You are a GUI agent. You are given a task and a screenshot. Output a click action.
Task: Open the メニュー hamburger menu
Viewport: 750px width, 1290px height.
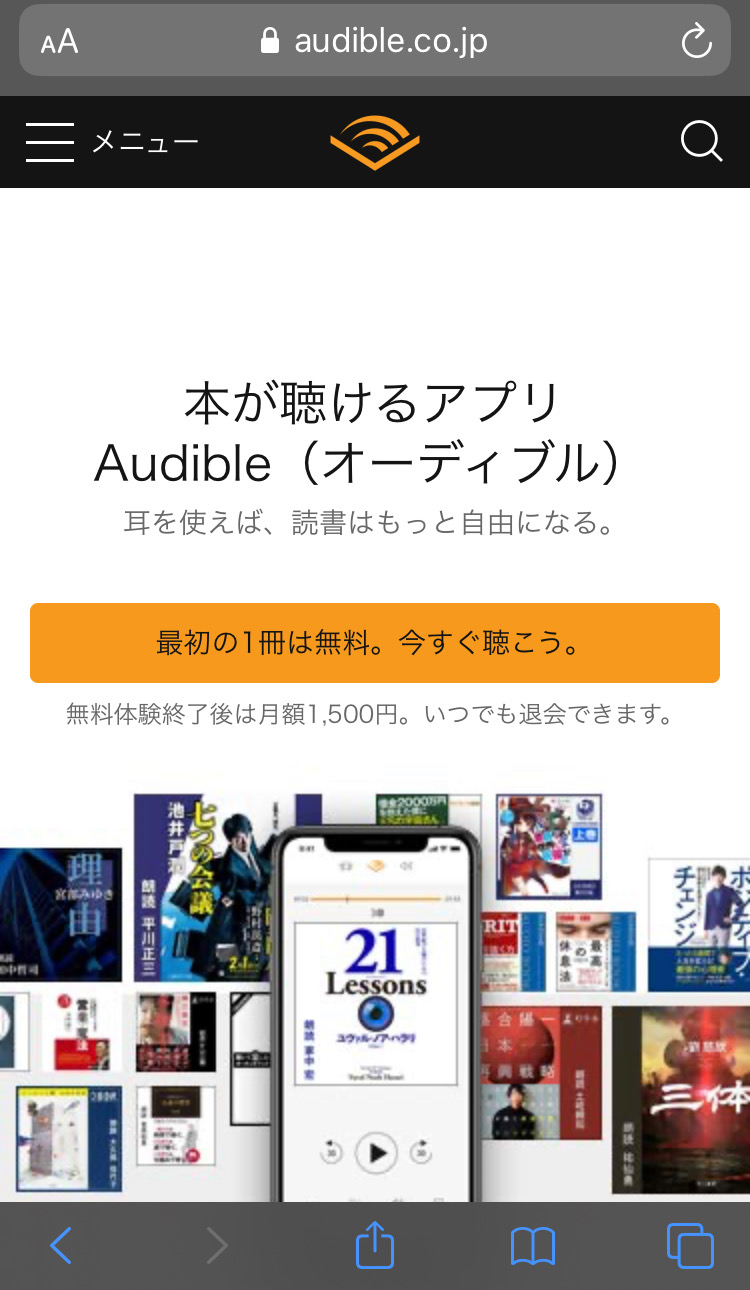click(50, 142)
